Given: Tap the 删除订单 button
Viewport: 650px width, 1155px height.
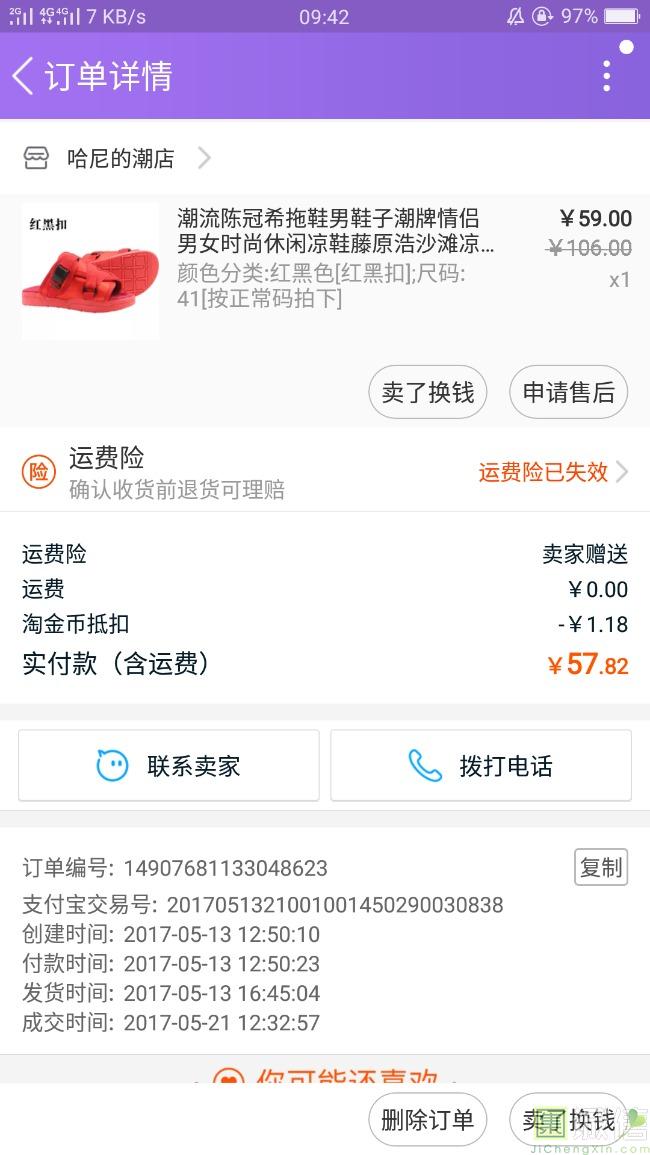Looking at the screenshot, I should pyautogui.click(x=428, y=1120).
